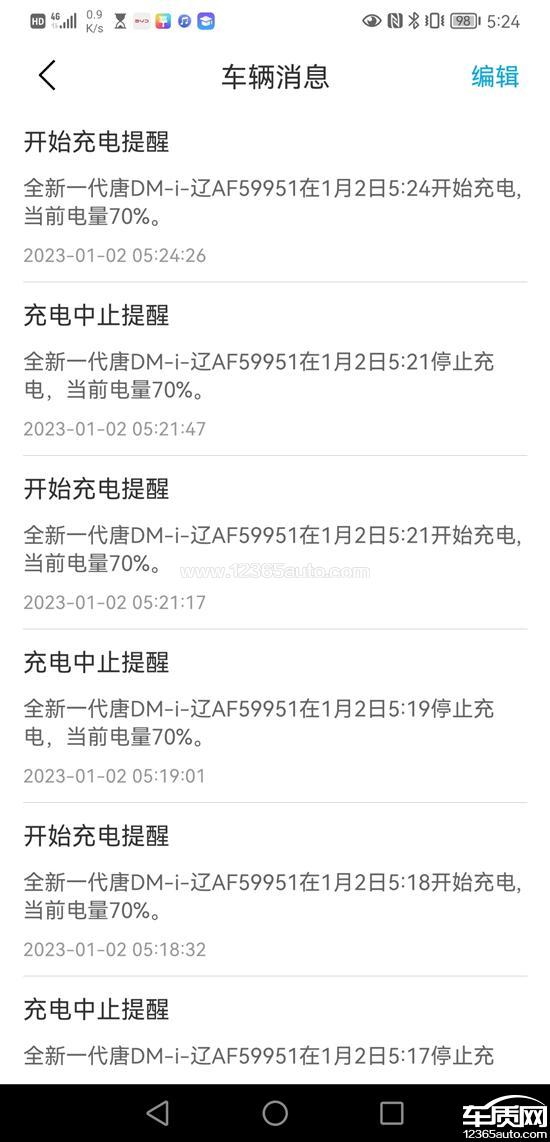Go back using the top-left arrow

tap(47, 76)
